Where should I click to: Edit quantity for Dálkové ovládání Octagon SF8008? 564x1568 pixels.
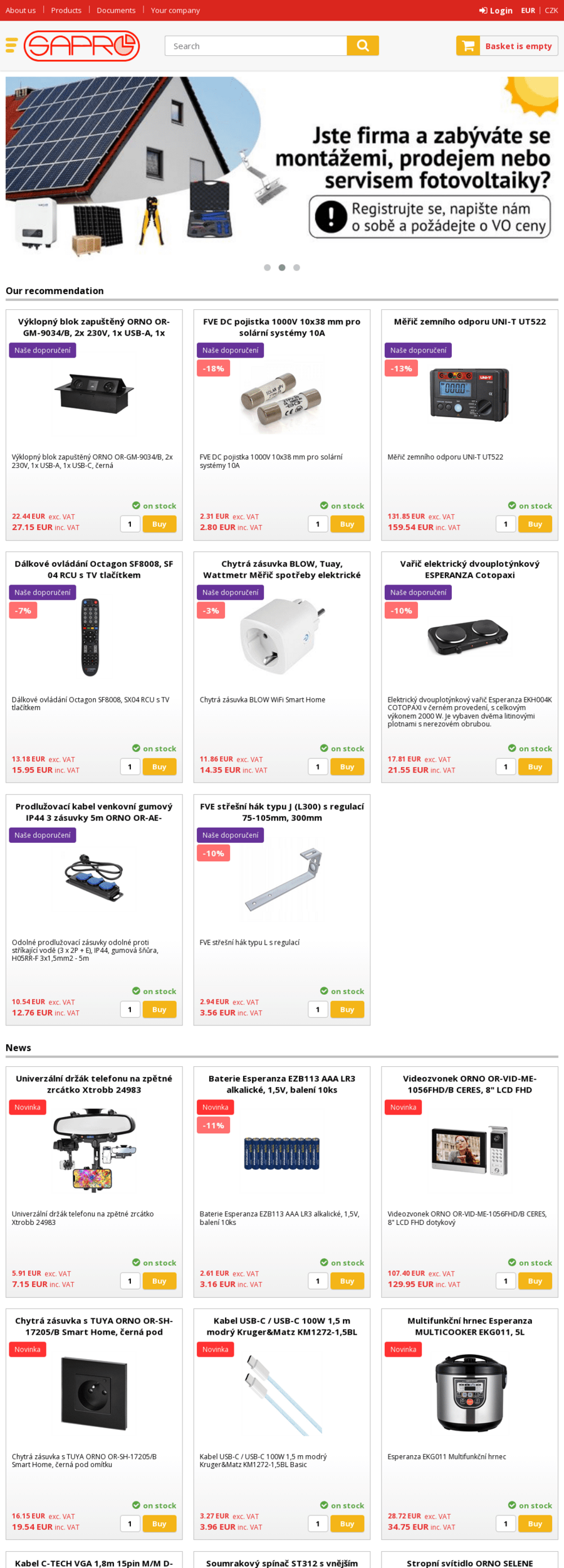(x=130, y=766)
